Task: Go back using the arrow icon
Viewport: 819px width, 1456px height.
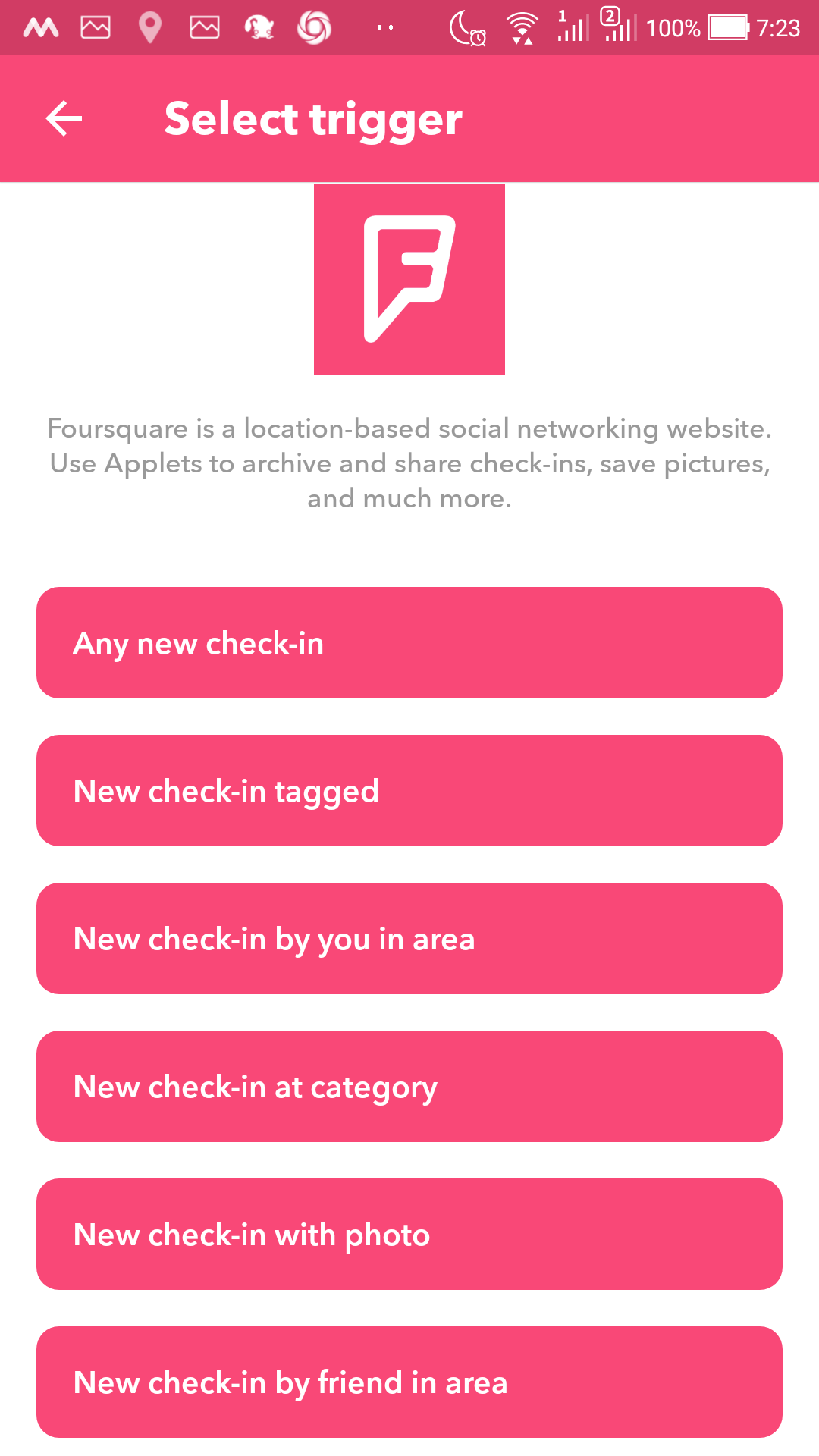Action: (x=64, y=119)
